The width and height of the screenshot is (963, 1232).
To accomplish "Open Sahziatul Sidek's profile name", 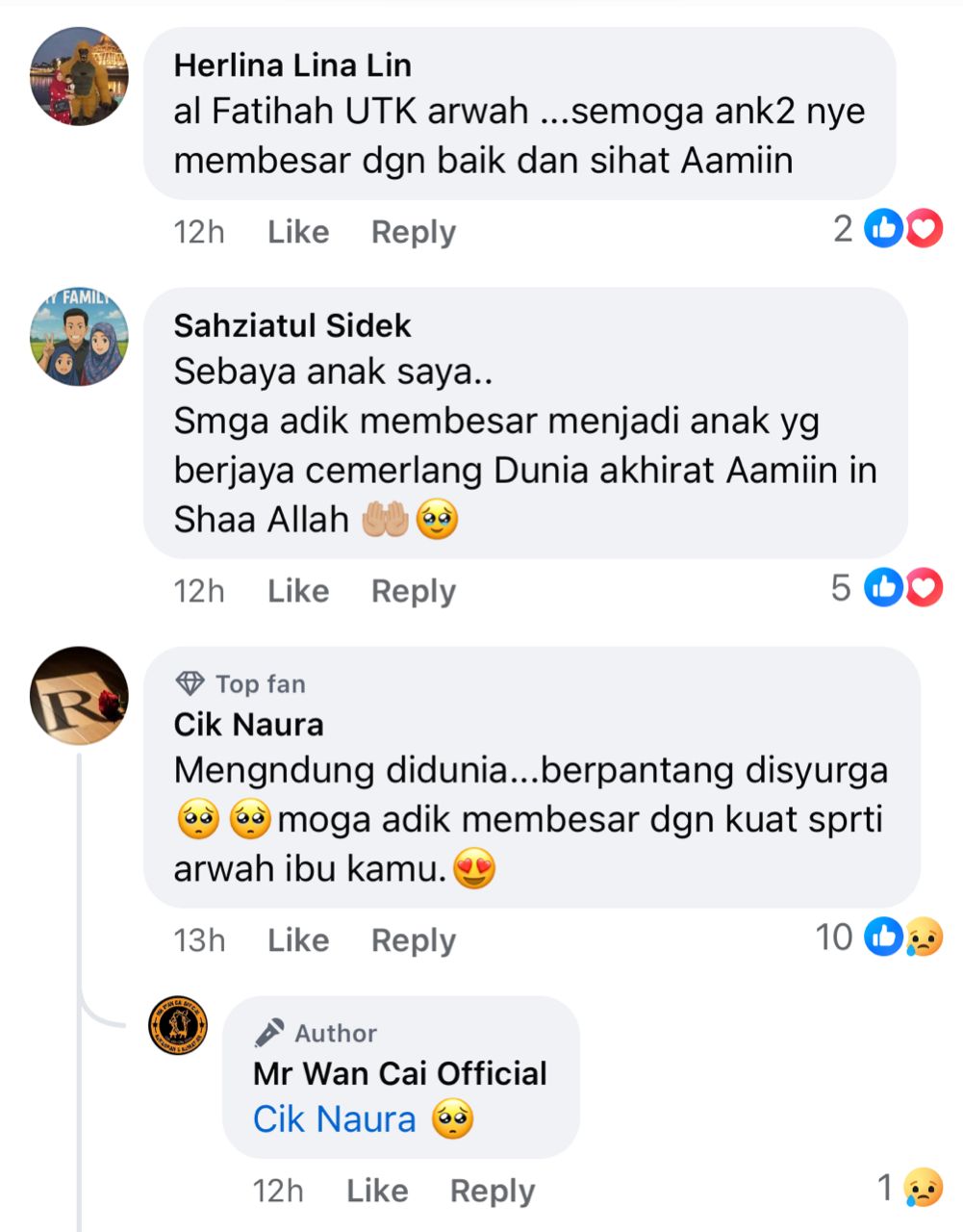I will [291, 325].
